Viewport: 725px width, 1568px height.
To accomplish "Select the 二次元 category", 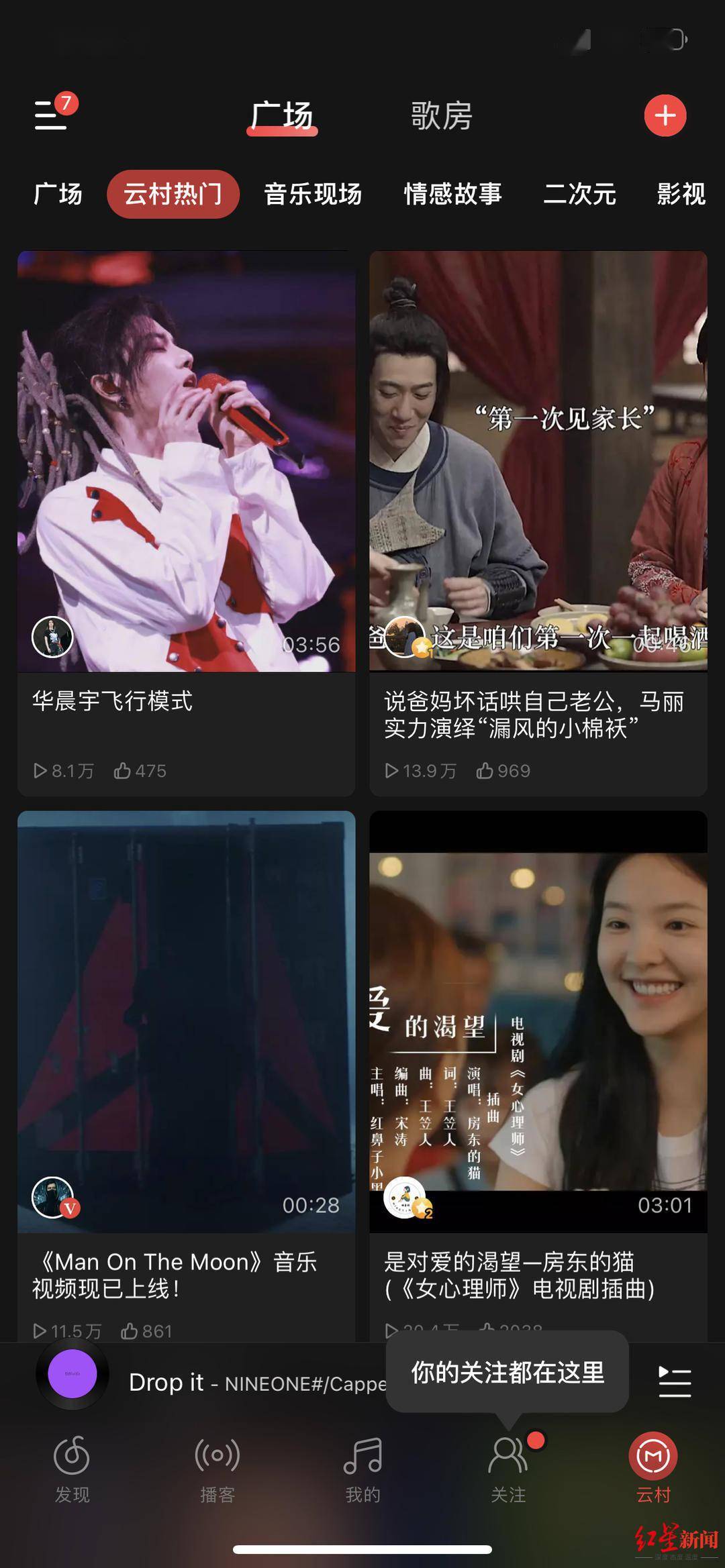I will pos(579,194).
